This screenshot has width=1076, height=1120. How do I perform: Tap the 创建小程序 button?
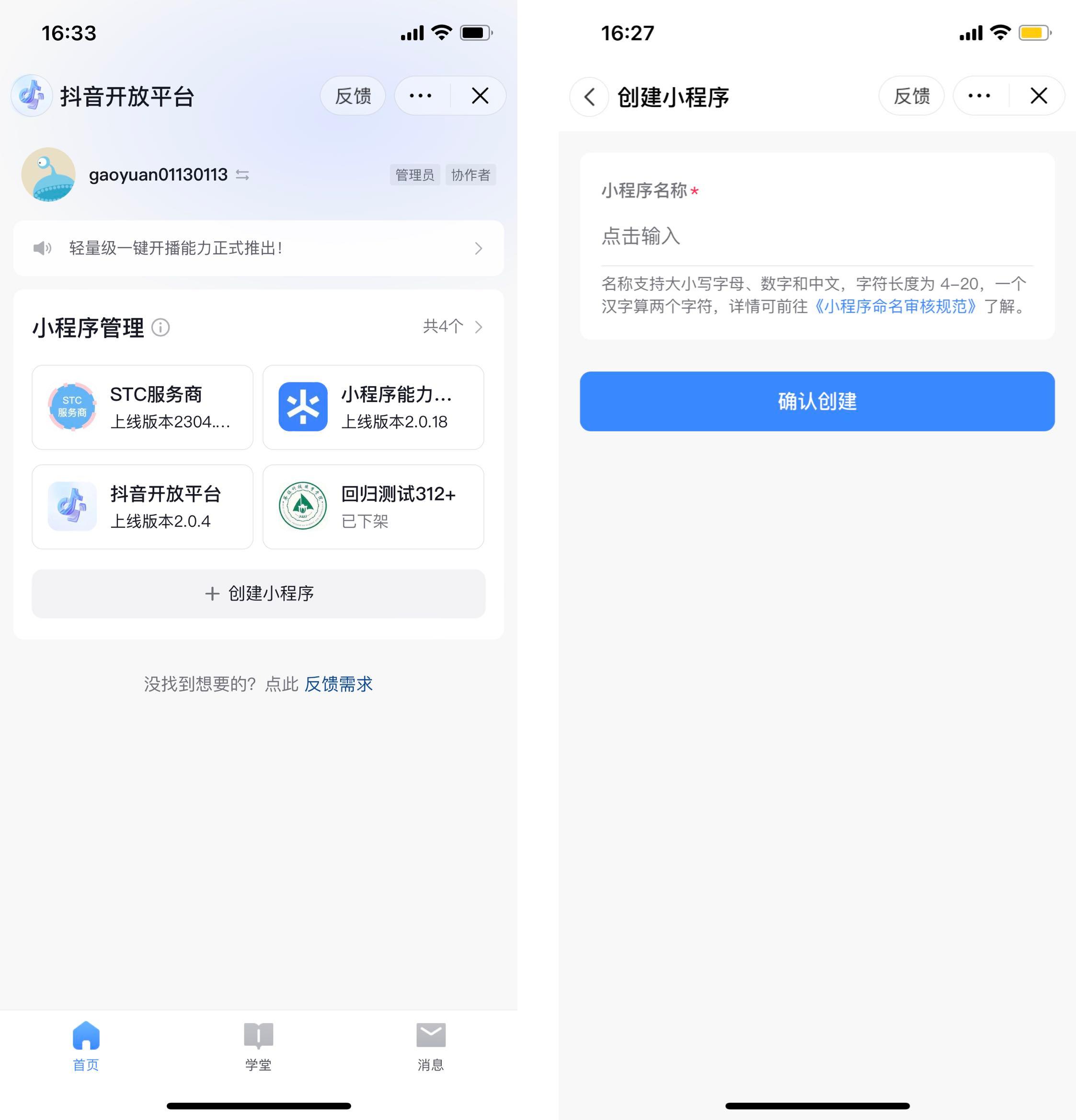click(x=259, y=594)
